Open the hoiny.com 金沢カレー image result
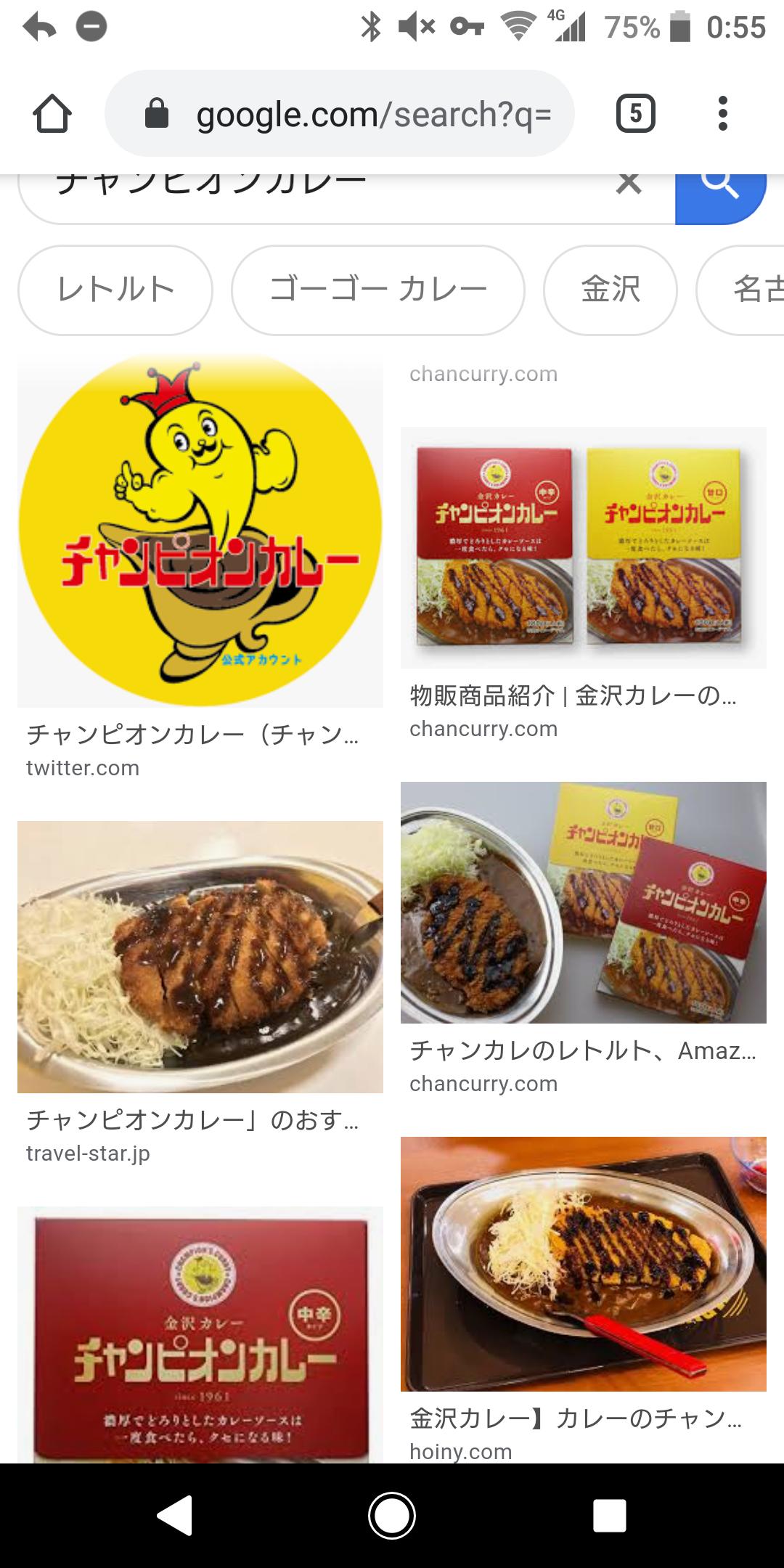The height and width of the screenshot is (1568, 784). coord(583,1263)
